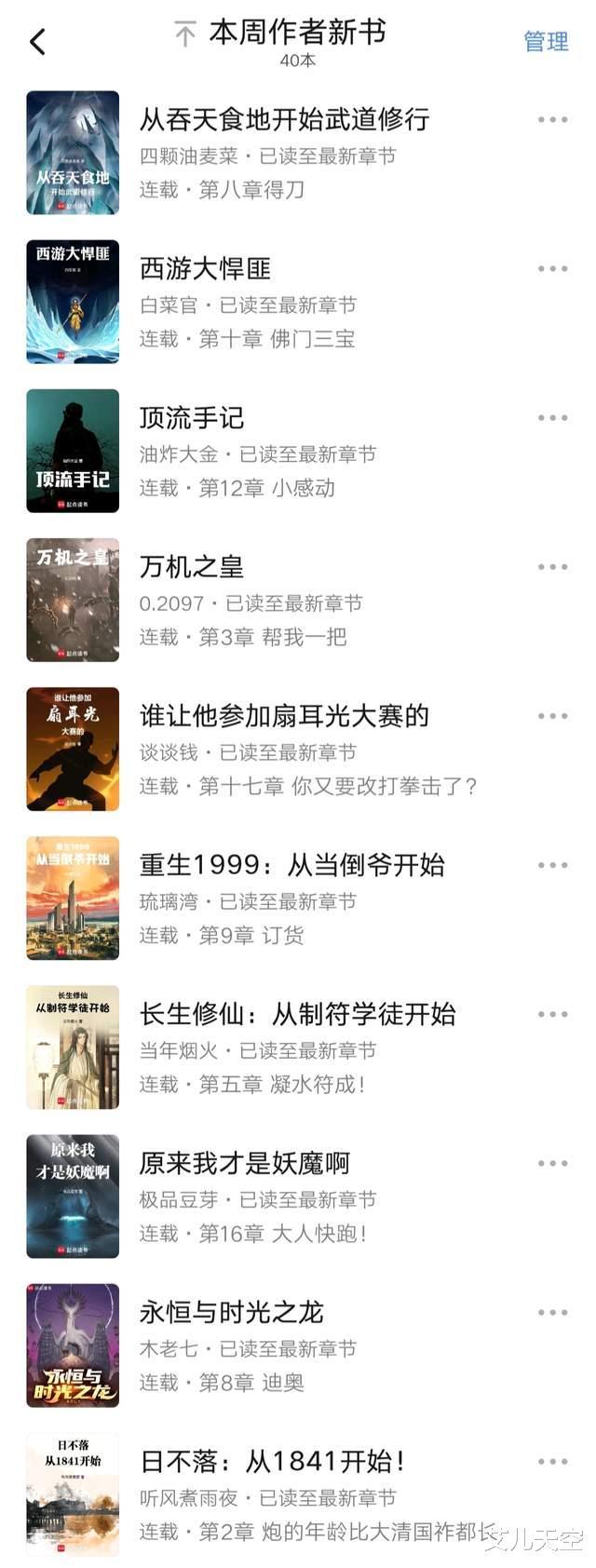Open the book 原来我才是妖魔啊

click(x=244, y=1163)
